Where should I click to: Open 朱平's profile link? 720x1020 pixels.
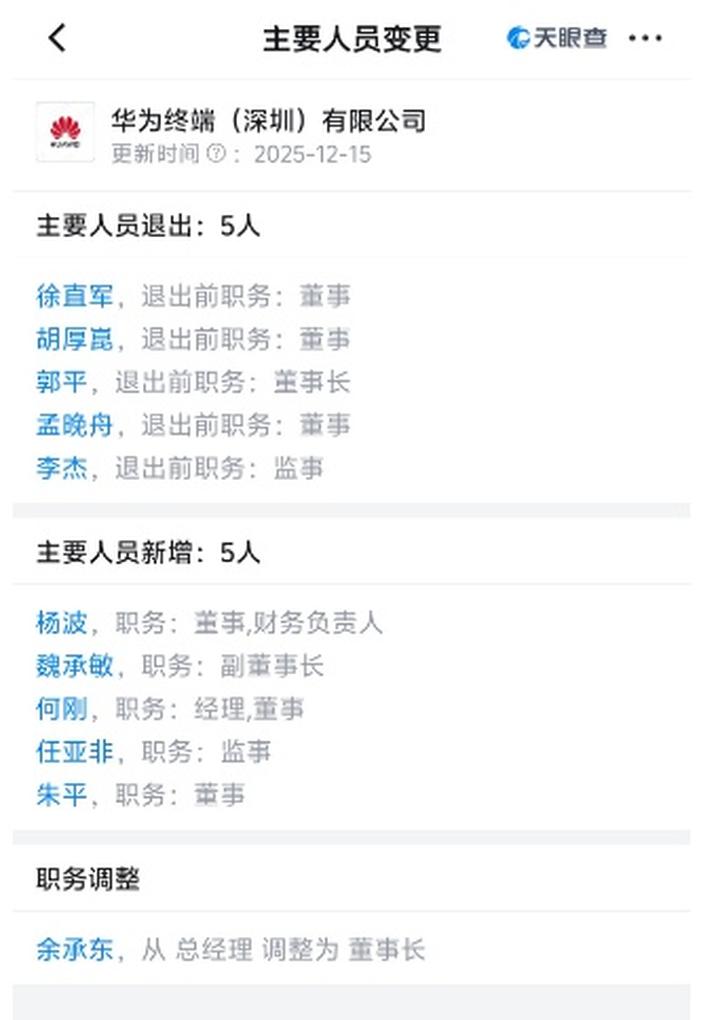coord(62,795)
